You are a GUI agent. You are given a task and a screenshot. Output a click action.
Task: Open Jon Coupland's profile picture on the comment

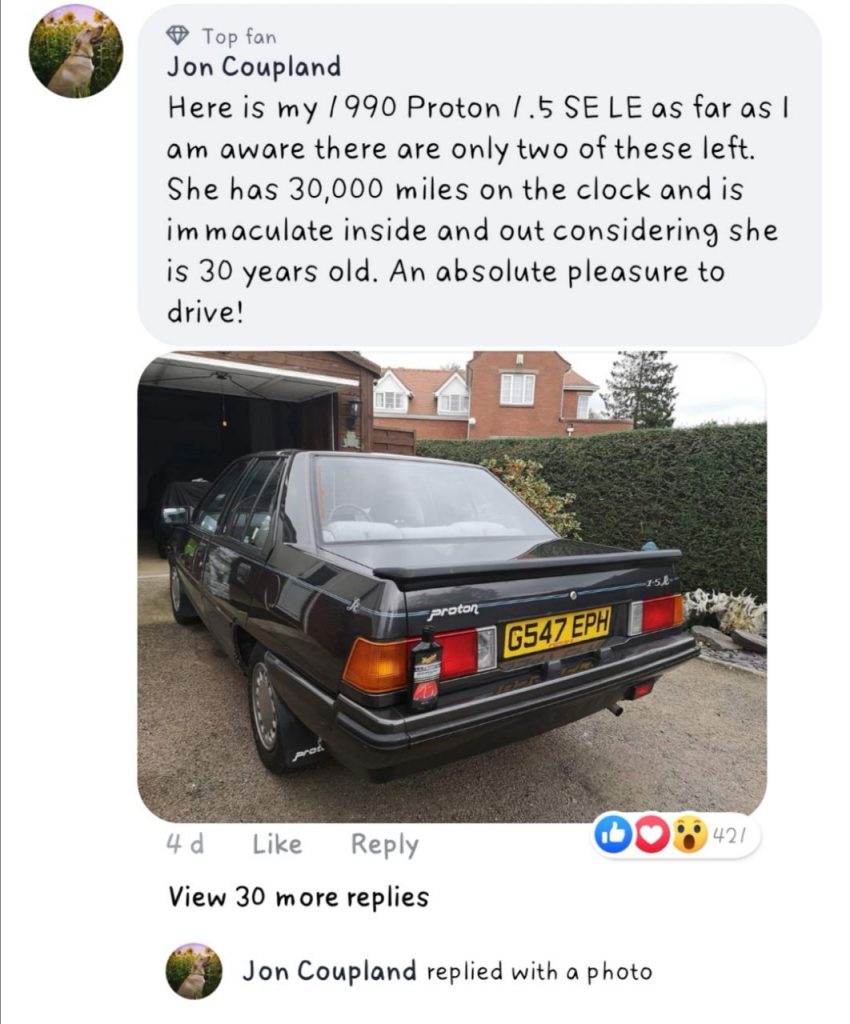point(76,51)
